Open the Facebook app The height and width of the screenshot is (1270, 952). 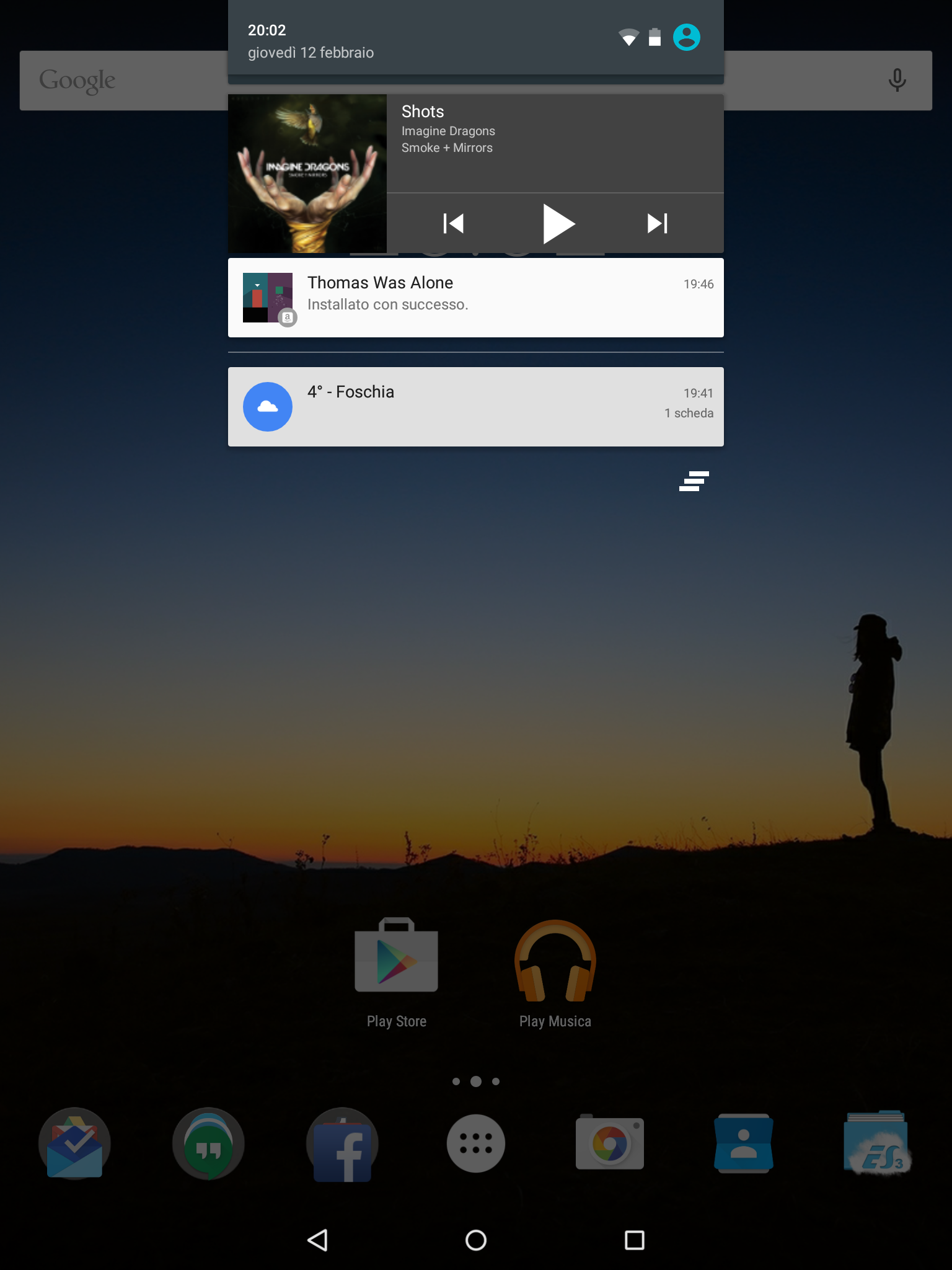tap(342, 1144)
